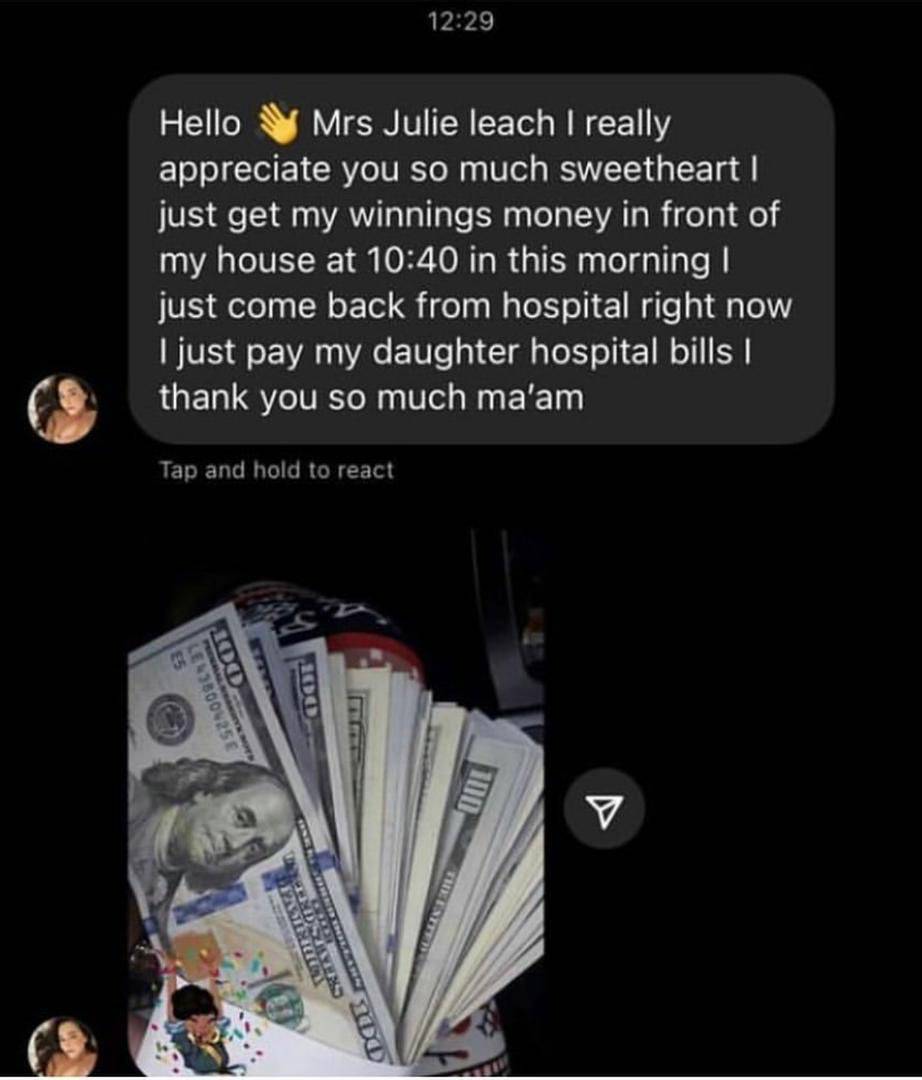The height and width of the screenshot is (1080, 922).
Task: Forward the money photo with the share icon
Action: [x=604, y=808]
